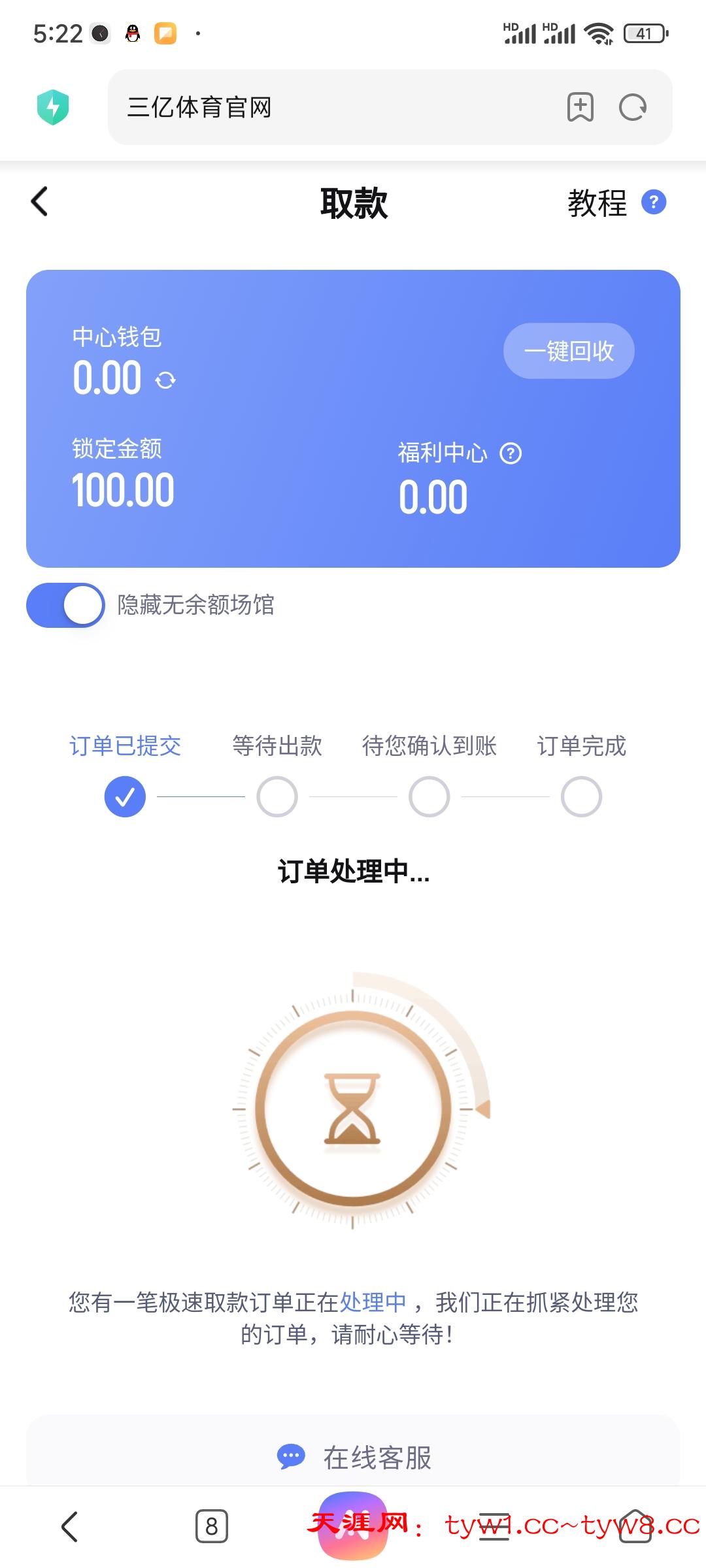Viewport: 706px width, 1568px height.
Task: Navigate back using browser bottom bar
Action: pos(69,1526)
